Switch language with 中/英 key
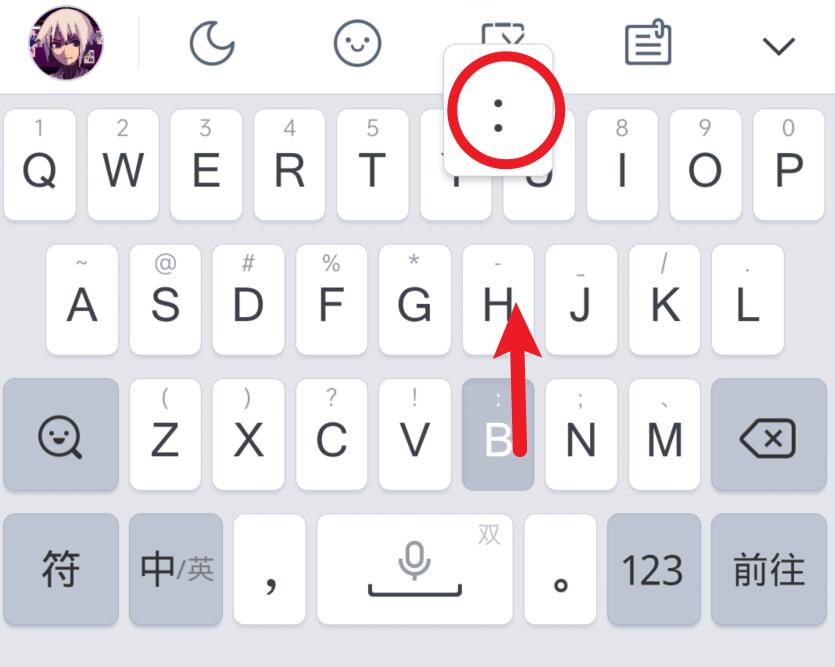This screenshot has width=835, height=667. tap(176, 570)
